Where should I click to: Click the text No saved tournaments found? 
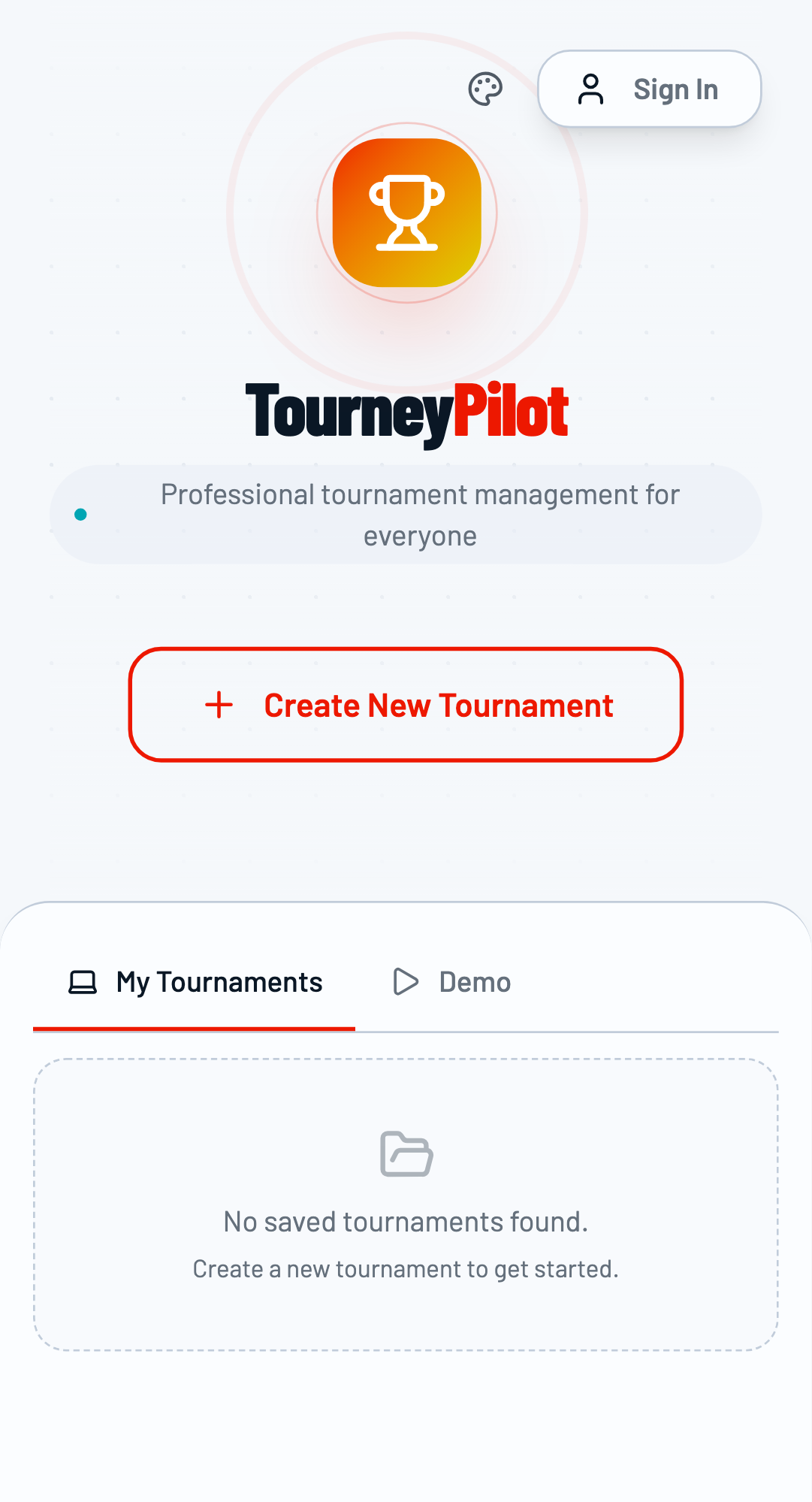tap(406, 1221)
